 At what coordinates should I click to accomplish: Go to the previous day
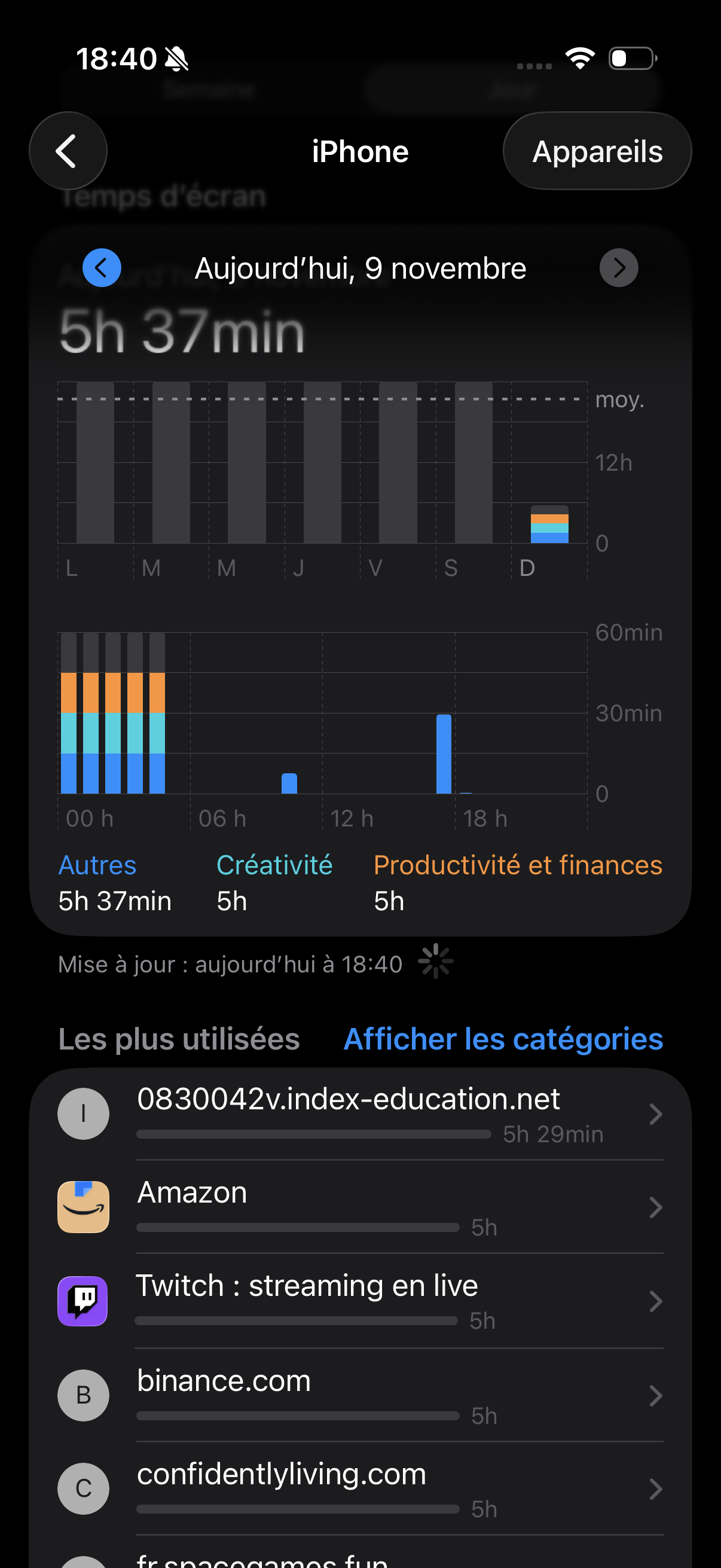(x=102, y=268)
